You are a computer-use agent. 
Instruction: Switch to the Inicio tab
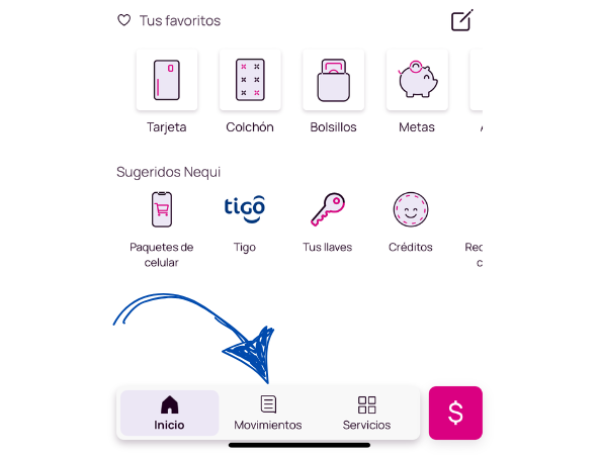click(169, 413)
